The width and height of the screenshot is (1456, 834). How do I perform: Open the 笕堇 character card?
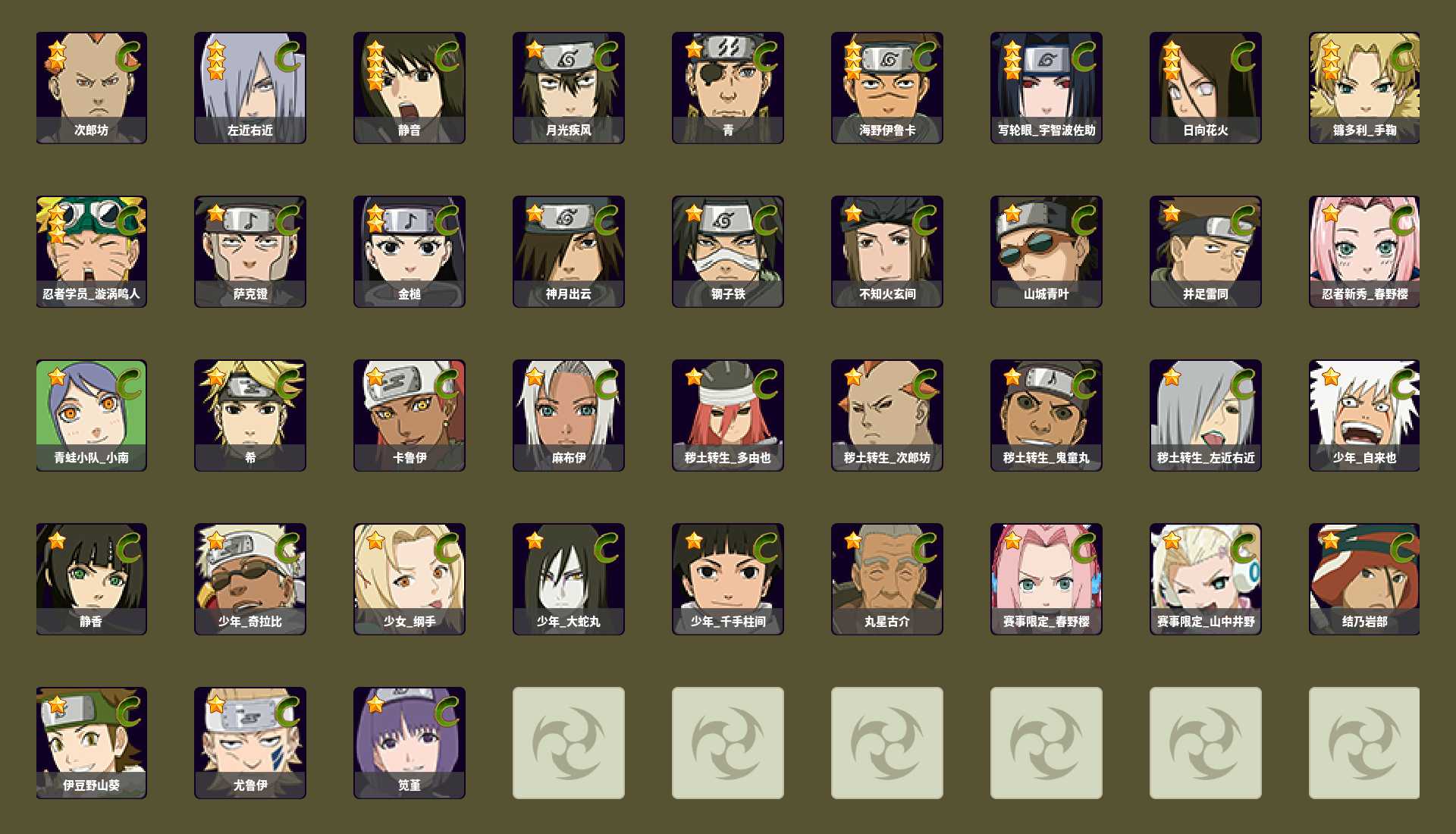coord(409,742)
